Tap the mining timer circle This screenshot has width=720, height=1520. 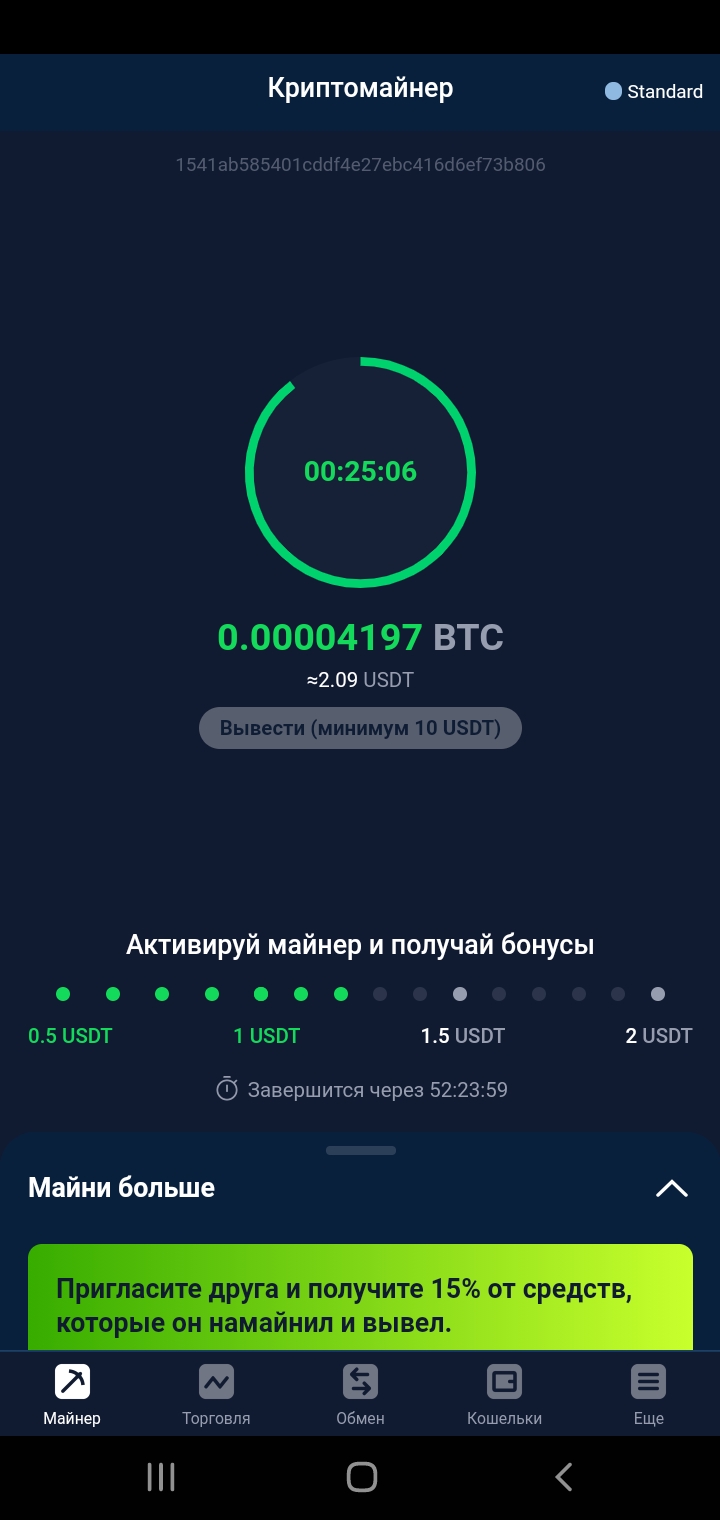(360, 471)
